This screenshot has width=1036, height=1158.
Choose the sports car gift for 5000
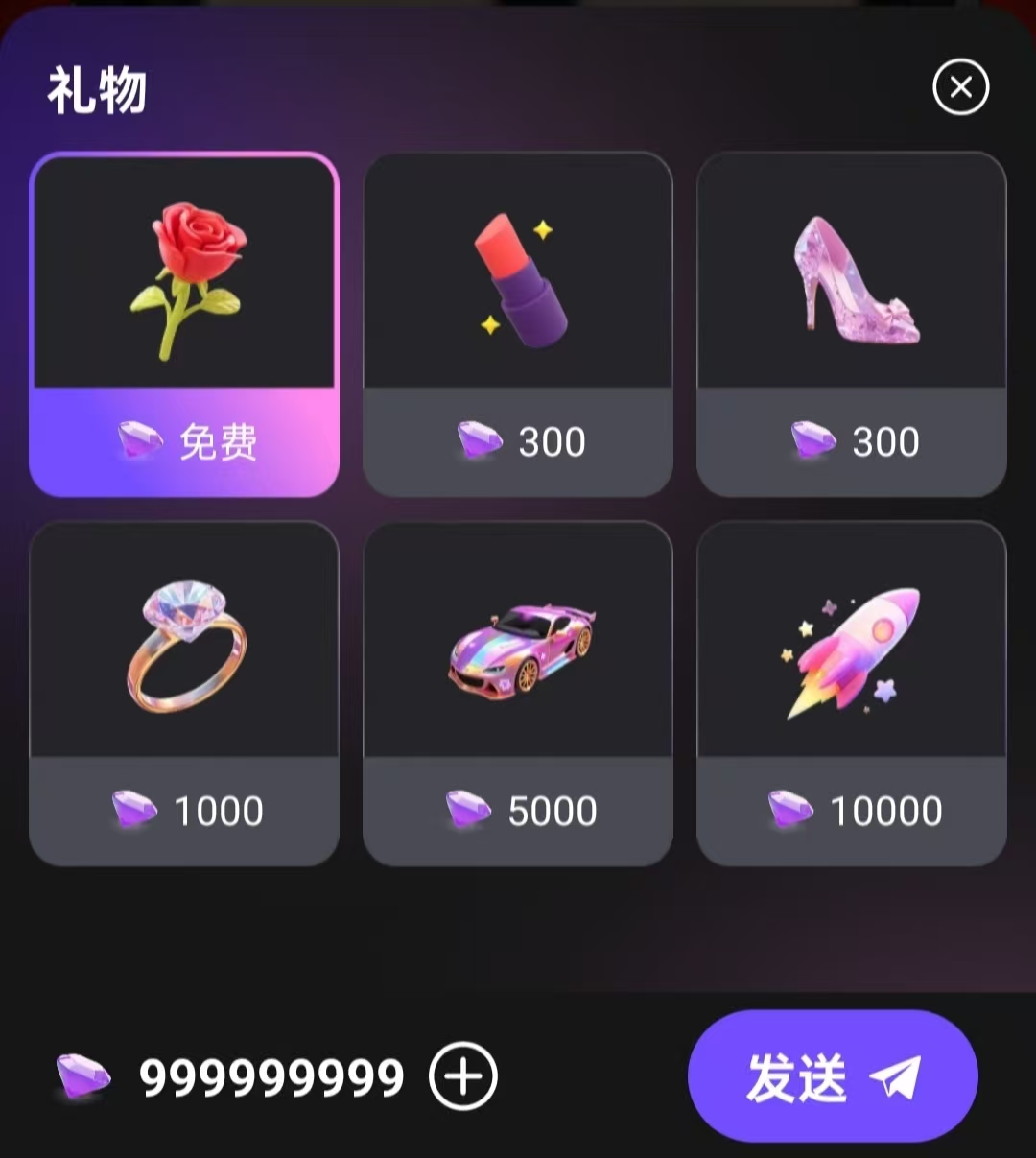click(518, 693)
